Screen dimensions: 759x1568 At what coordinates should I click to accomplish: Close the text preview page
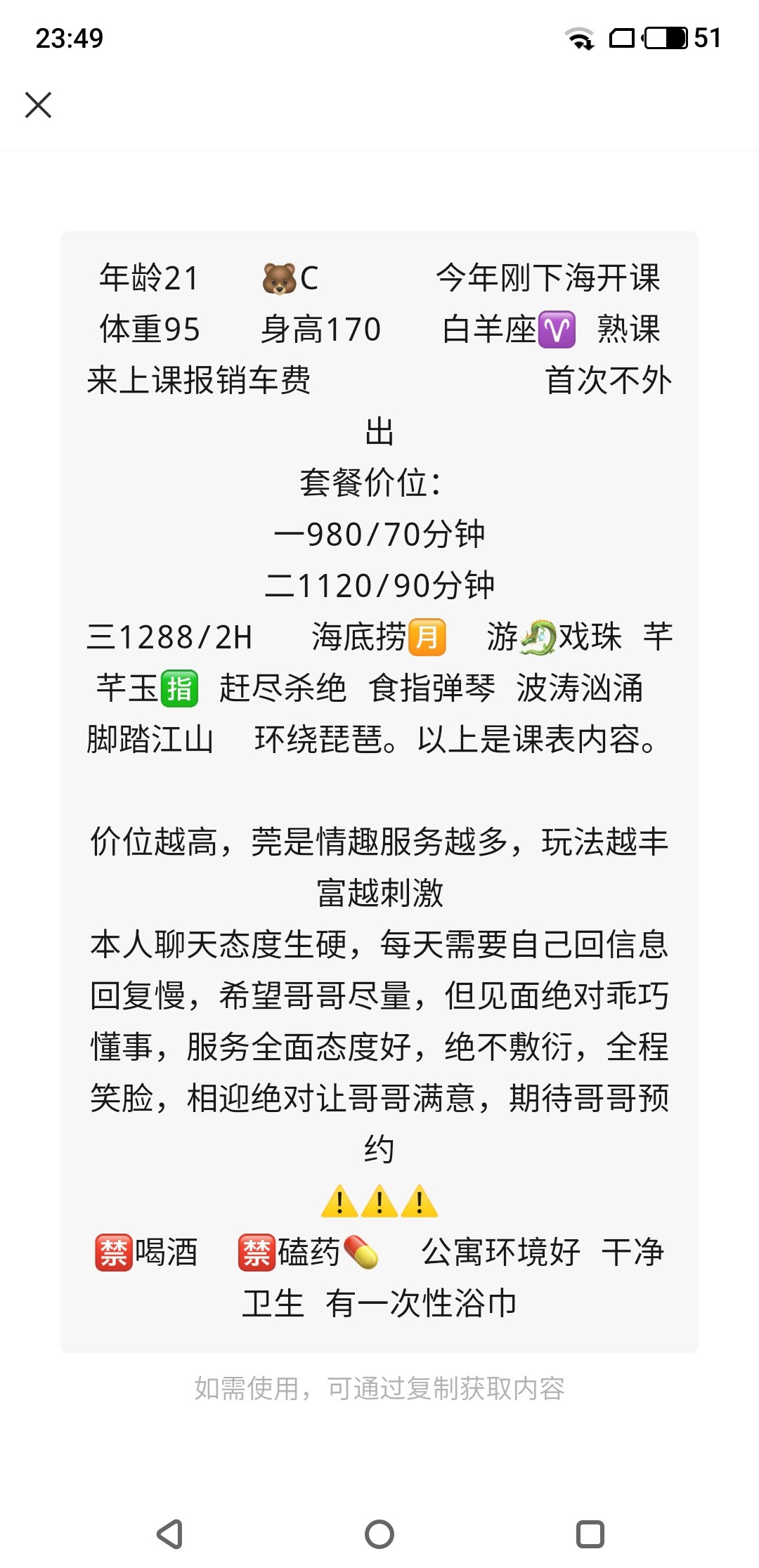[39, 105]
